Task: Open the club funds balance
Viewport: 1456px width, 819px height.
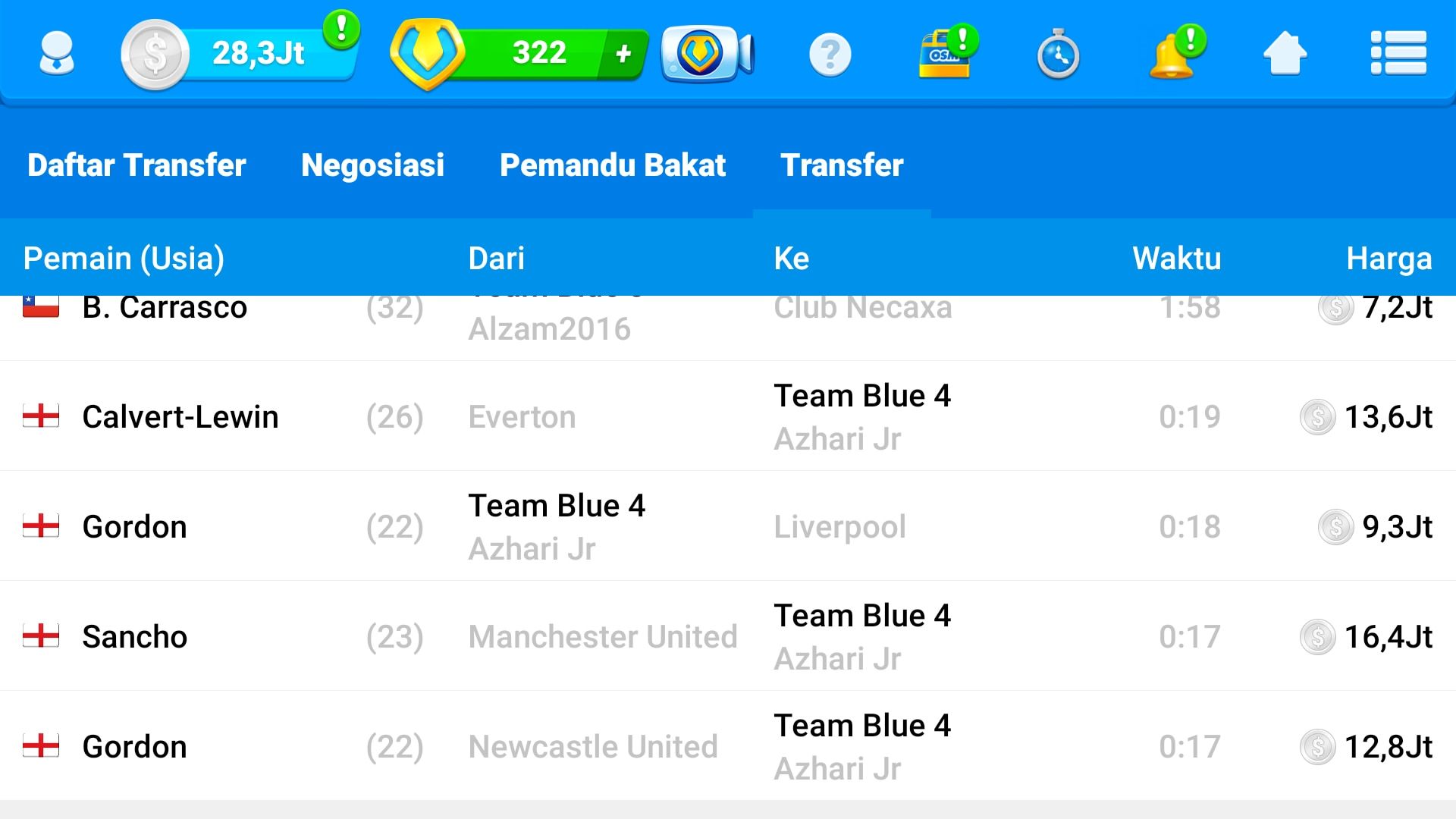Action: click(x=239, y=54)
